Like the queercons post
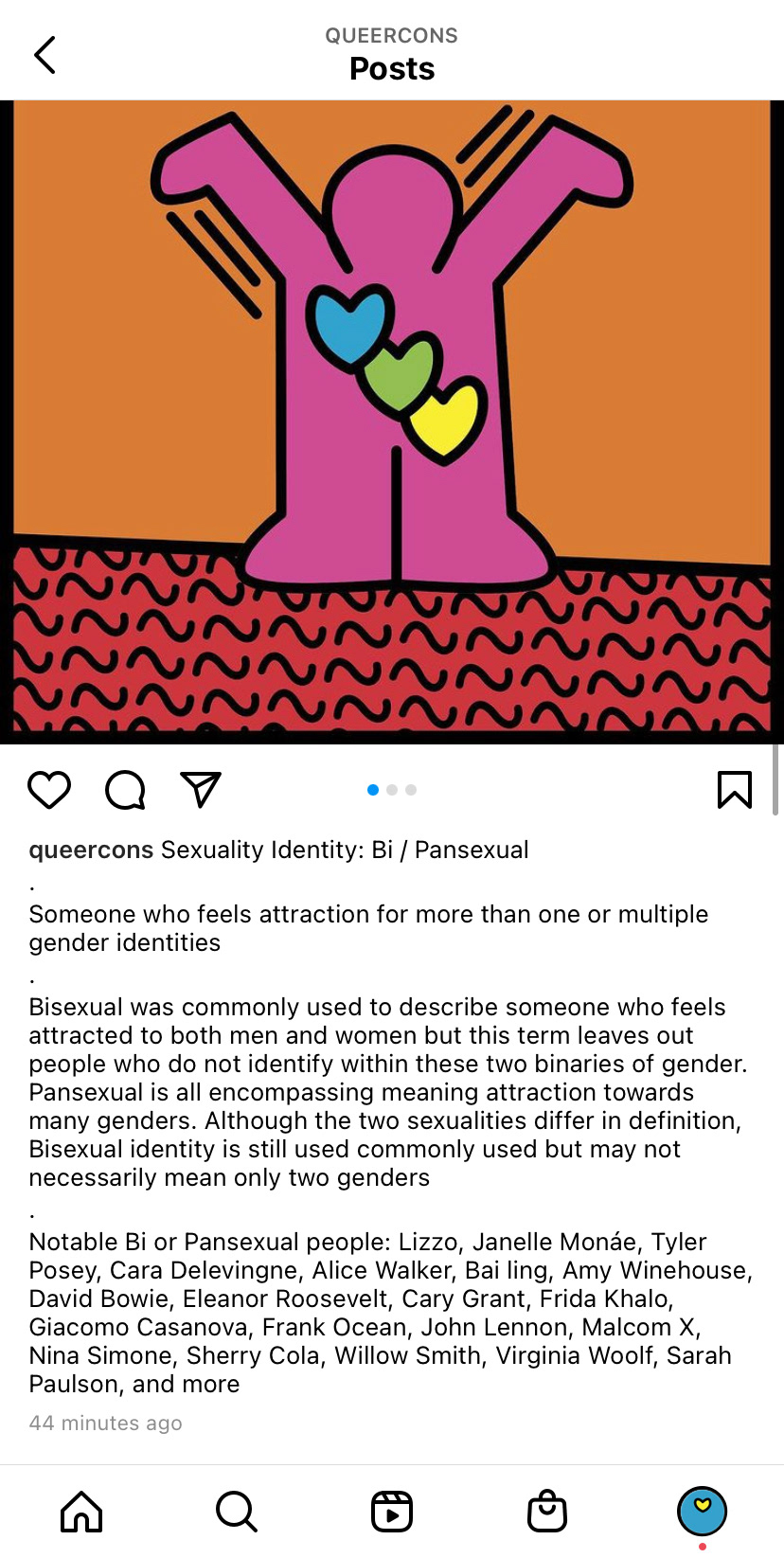Screen dimensions: 784x1558 coord(49,790)
